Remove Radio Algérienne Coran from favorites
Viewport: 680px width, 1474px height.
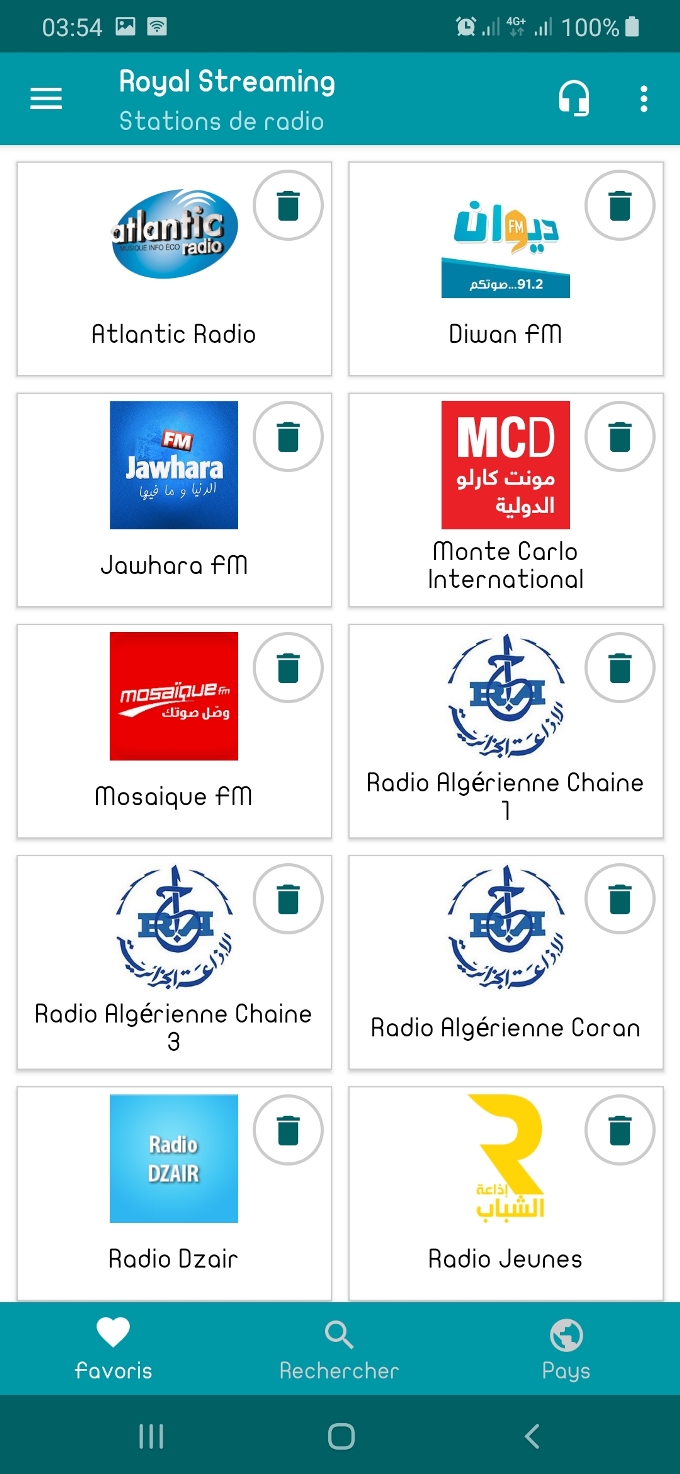tap(620, 899)
